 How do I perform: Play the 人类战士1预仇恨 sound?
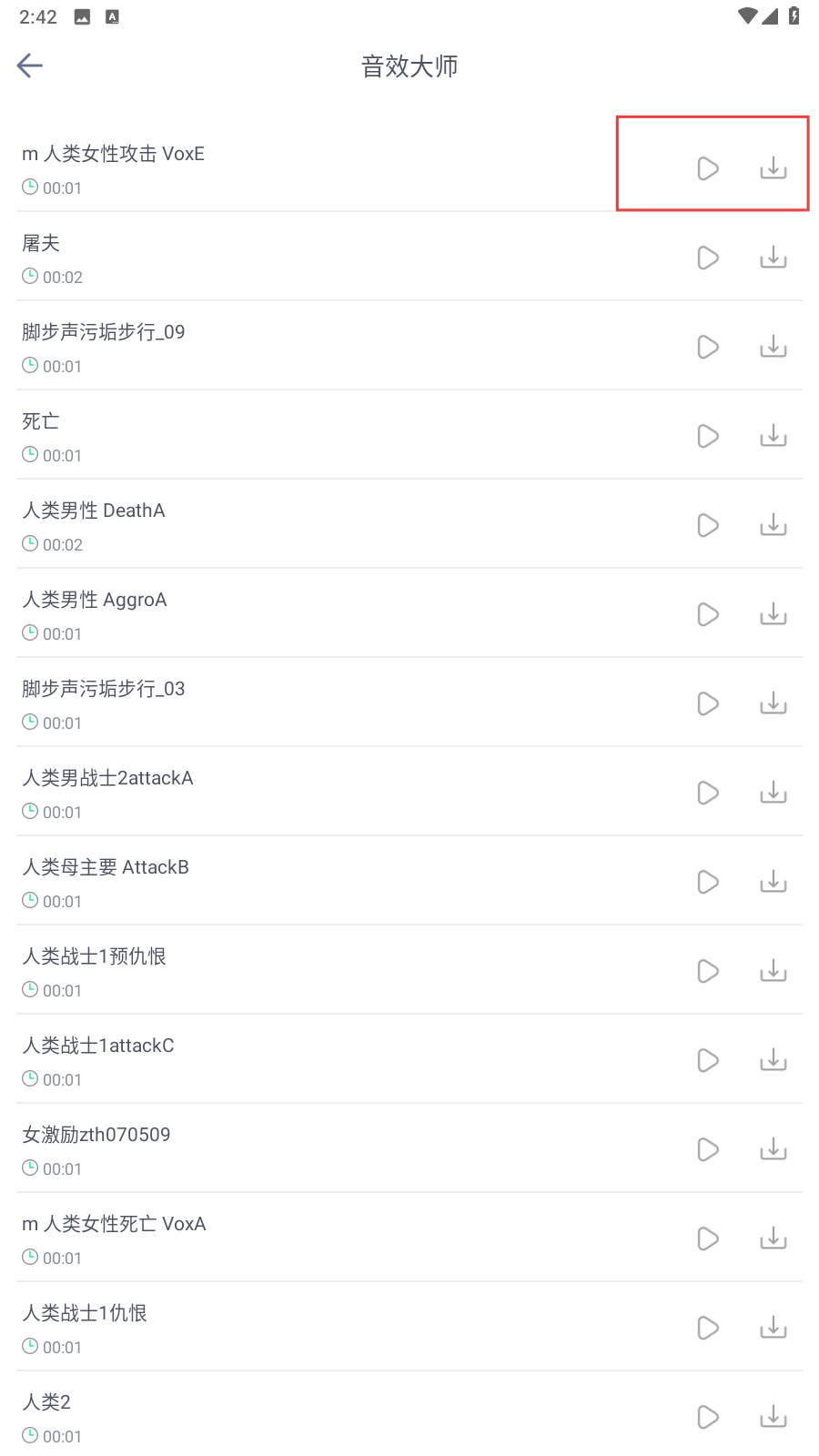click(708, 970)
